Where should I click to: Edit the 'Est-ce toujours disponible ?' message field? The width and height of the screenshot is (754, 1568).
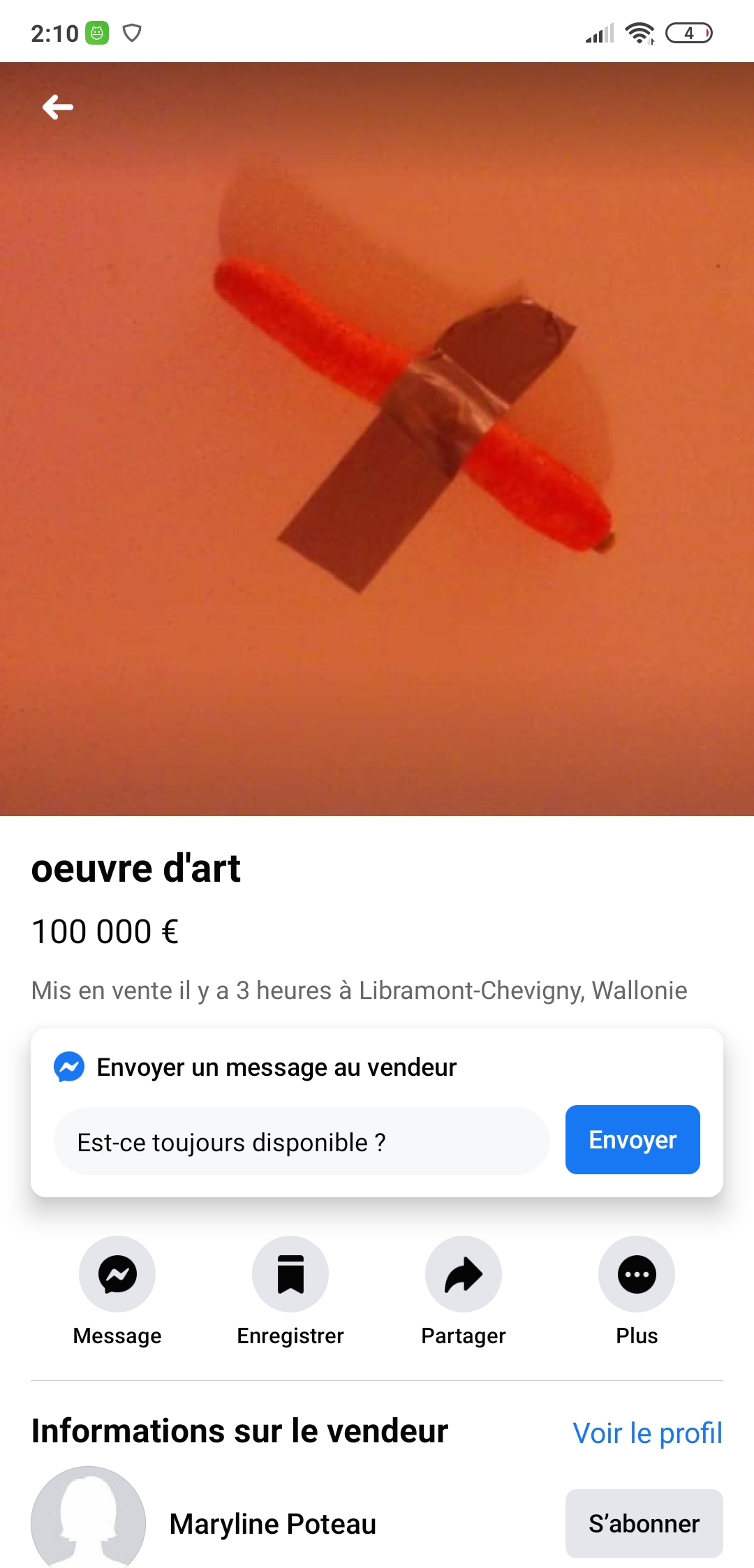[302, 1142]
